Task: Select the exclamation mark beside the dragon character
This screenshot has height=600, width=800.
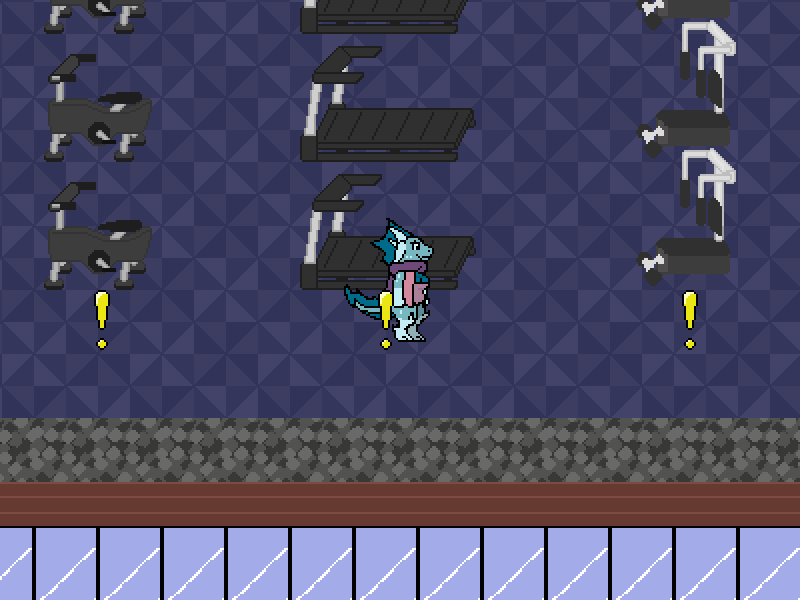Action: 386,319
